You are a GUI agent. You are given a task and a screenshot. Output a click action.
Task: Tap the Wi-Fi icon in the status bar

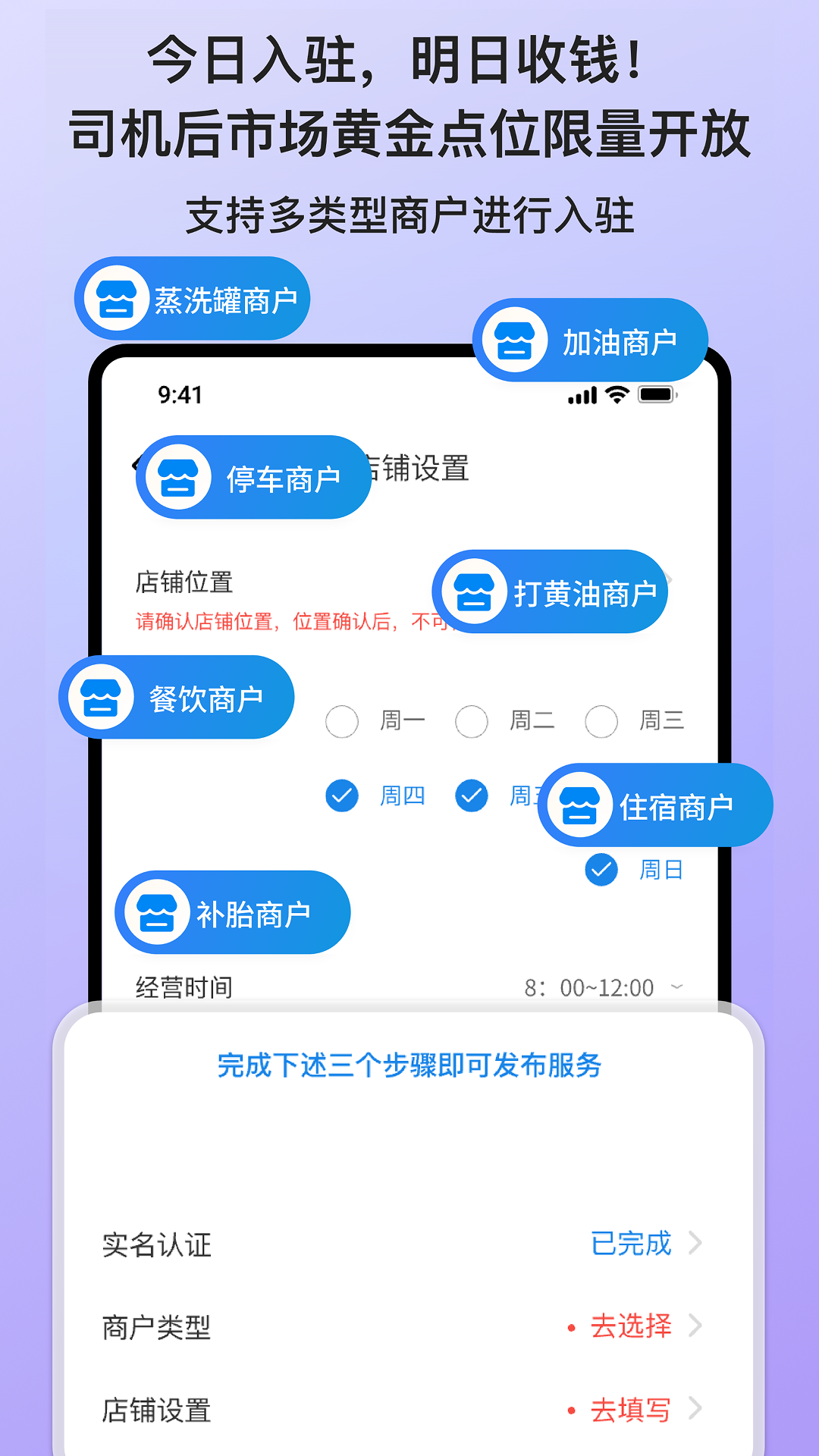[617, 394]
